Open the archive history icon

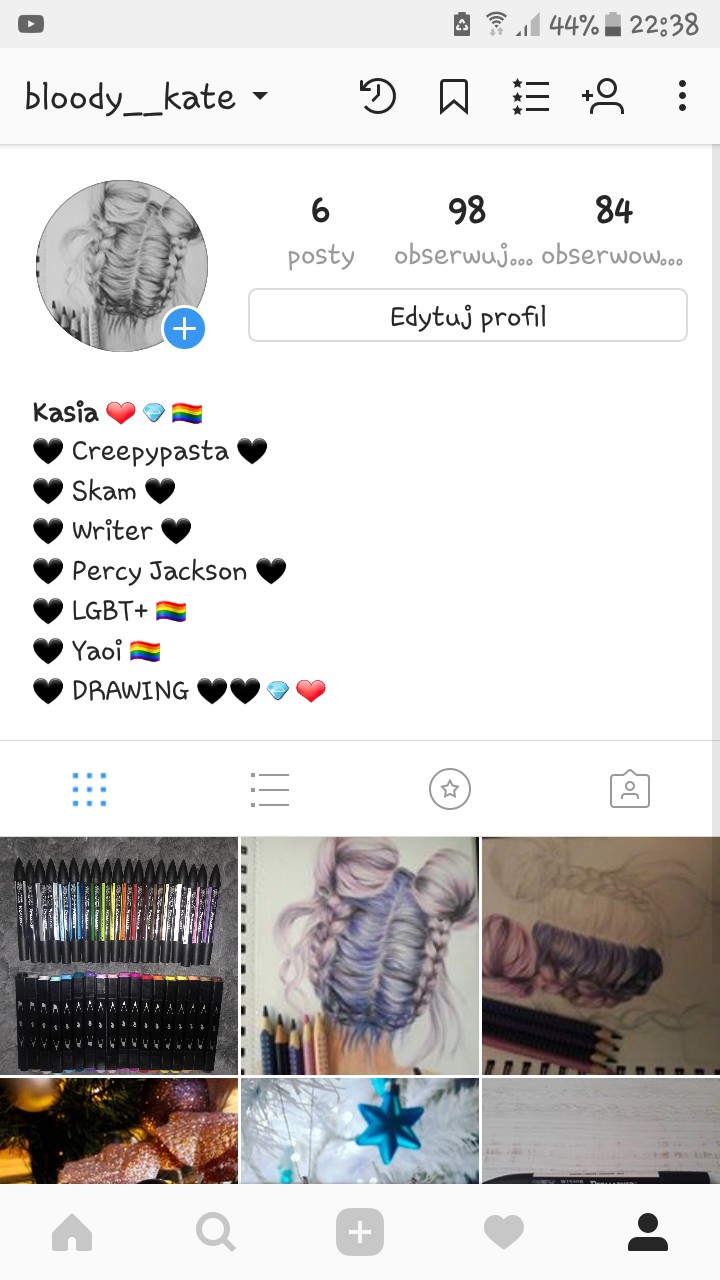click(377, 97)
